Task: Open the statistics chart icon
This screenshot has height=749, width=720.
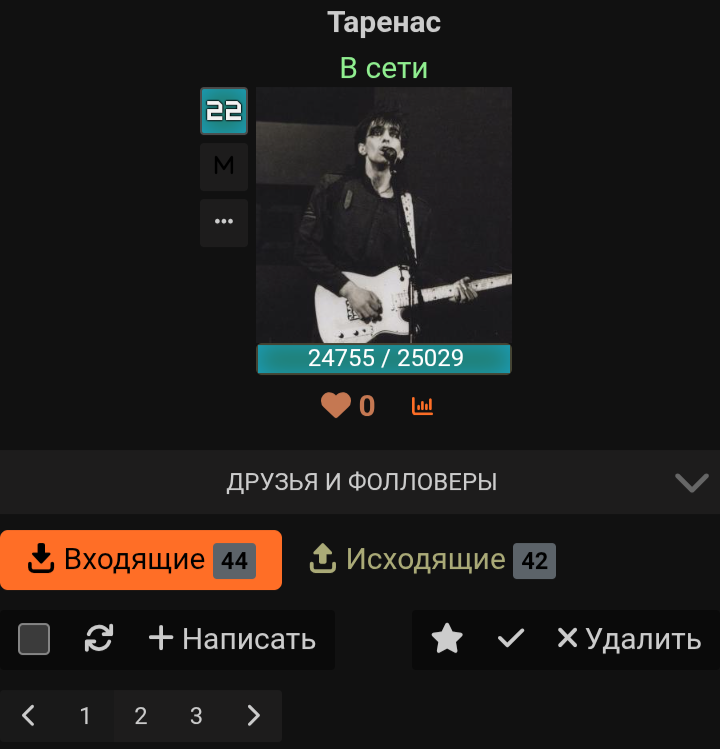Action: point(423,406)
